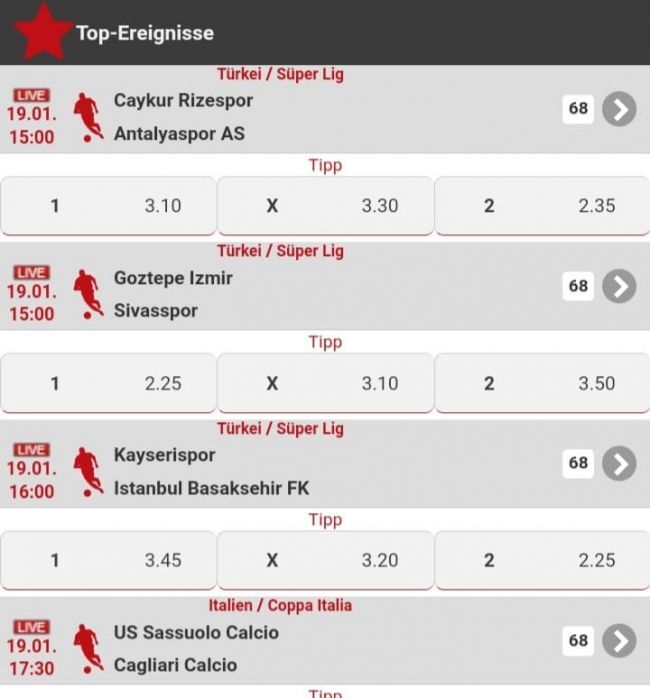Viewport: 650px width, 698px height.
Task: Pick Antalyaspor AS win at 2.35
Action: 542,206
